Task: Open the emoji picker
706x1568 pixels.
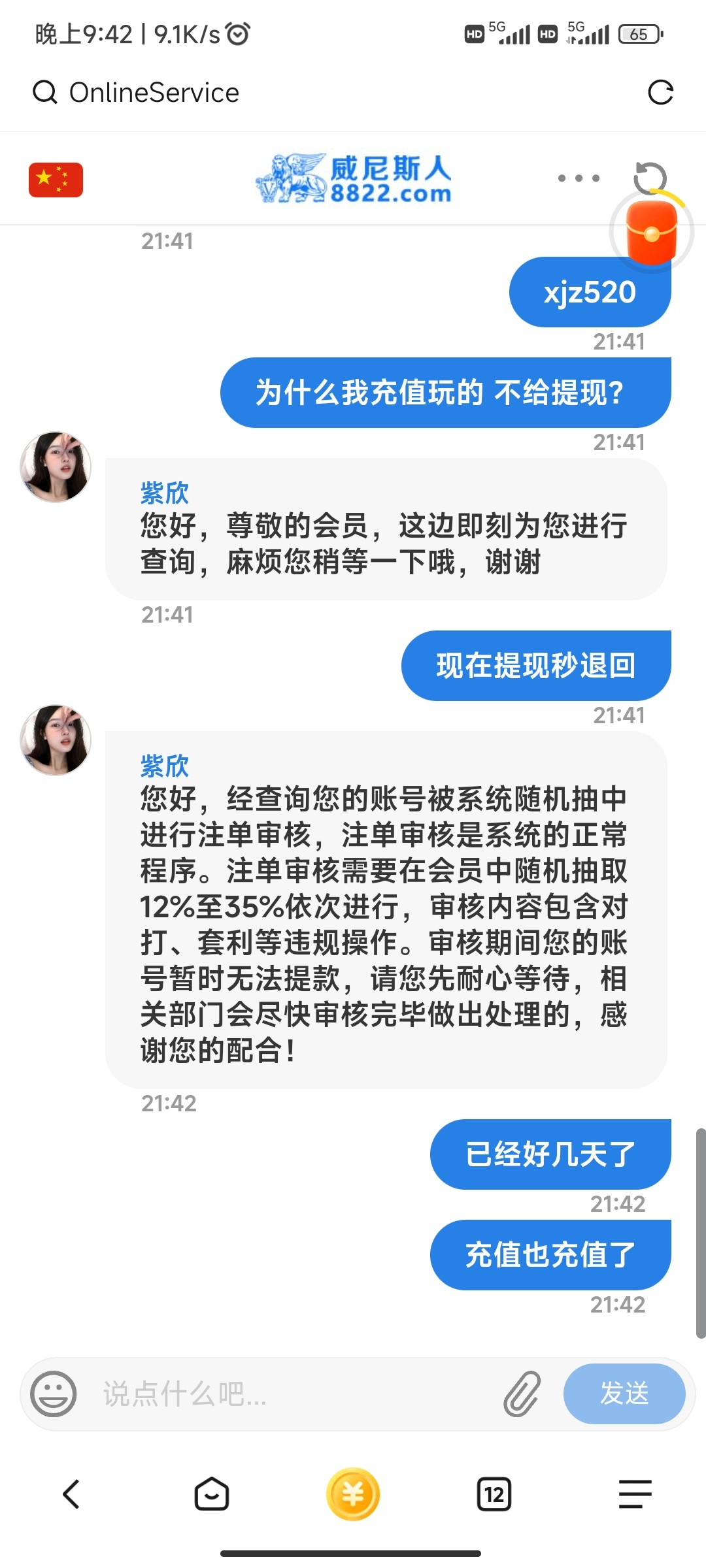Action: pyautogui.click(x=54, y=1394)
